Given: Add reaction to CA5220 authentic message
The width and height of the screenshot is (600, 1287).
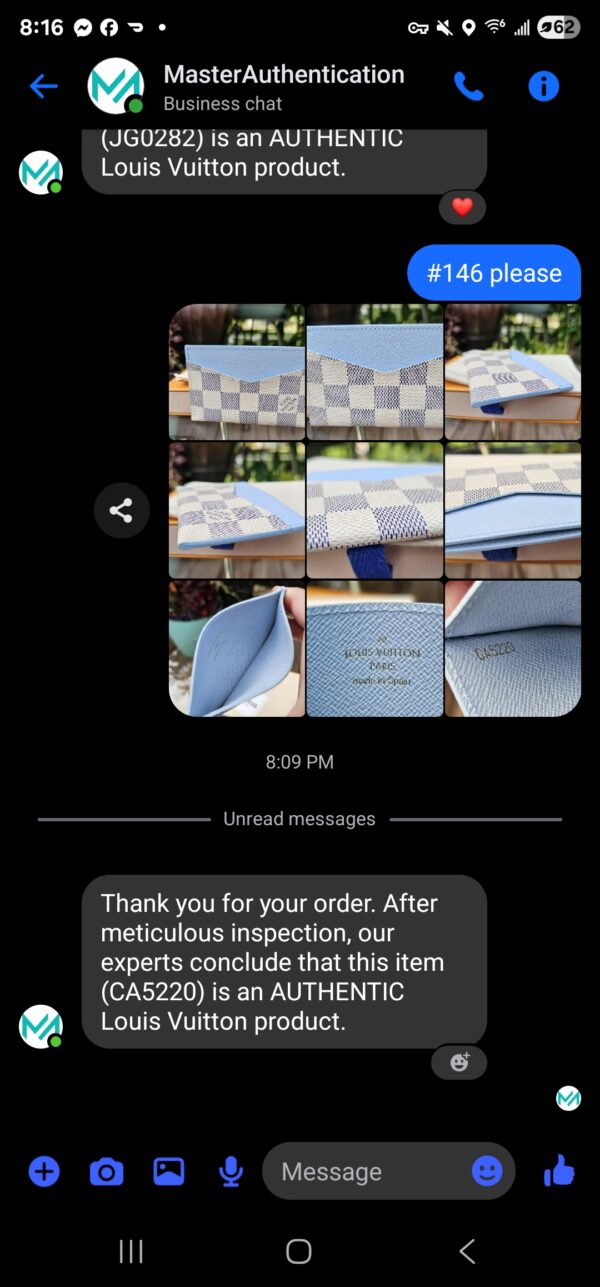Looking at the screenshot, I should 459,1062.
